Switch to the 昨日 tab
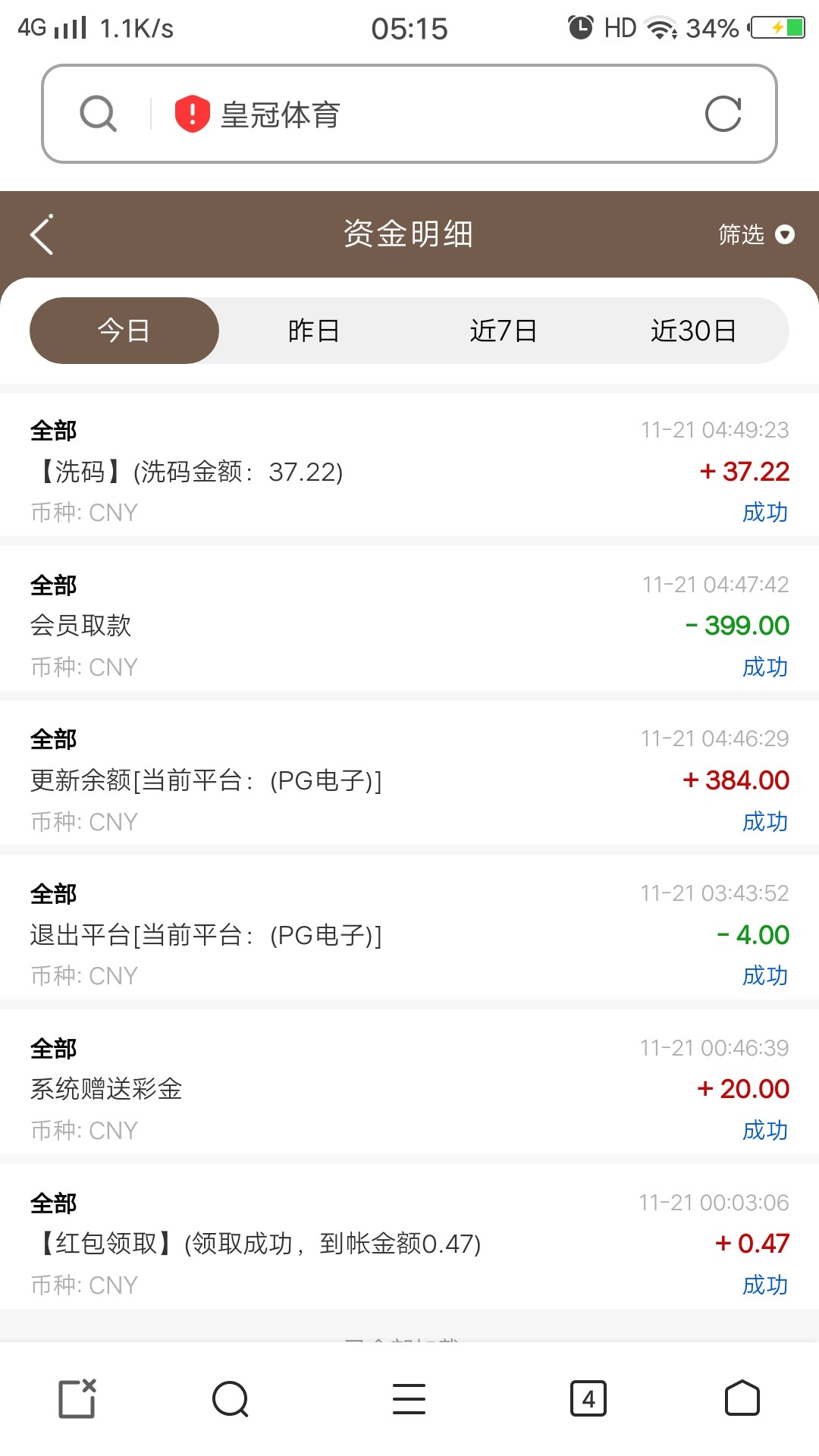This screenshot has height=1456, width=819. (312, 330)
